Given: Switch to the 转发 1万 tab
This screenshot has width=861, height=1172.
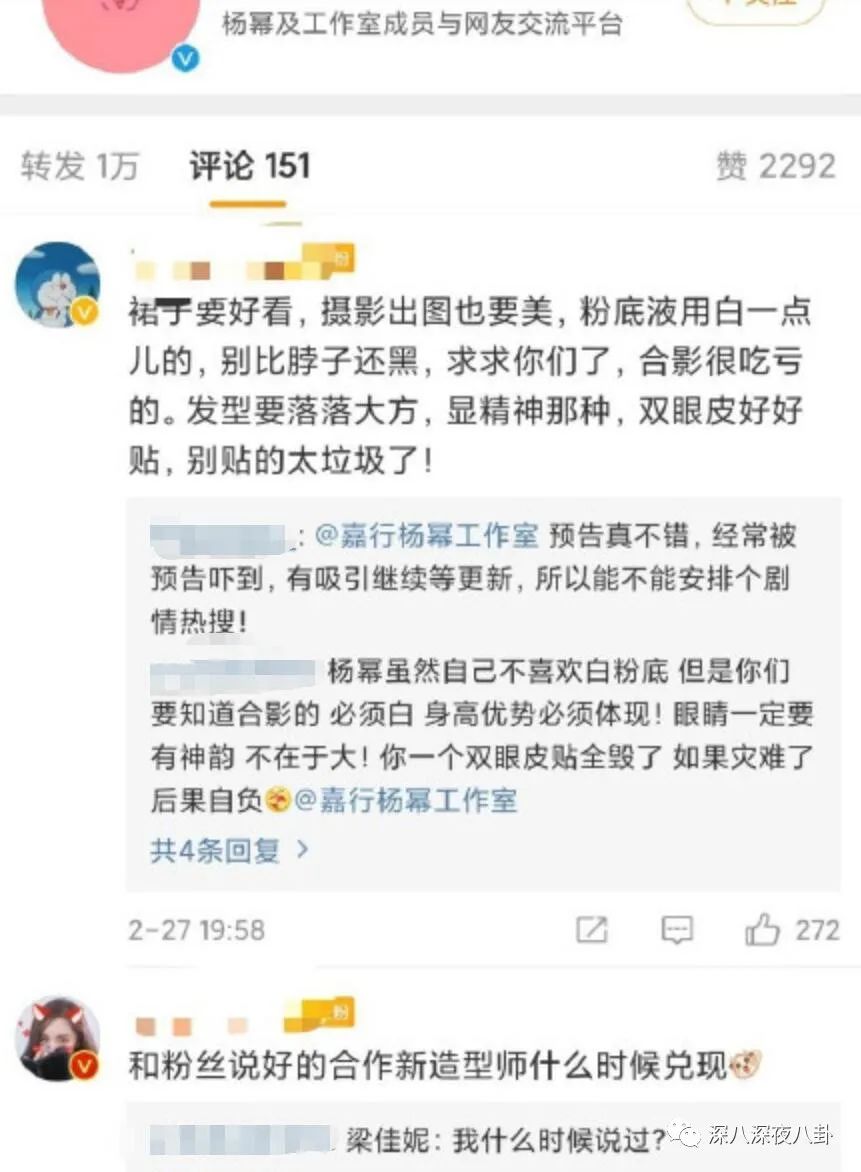Looking at the screenshot, I should pos(79,166).
